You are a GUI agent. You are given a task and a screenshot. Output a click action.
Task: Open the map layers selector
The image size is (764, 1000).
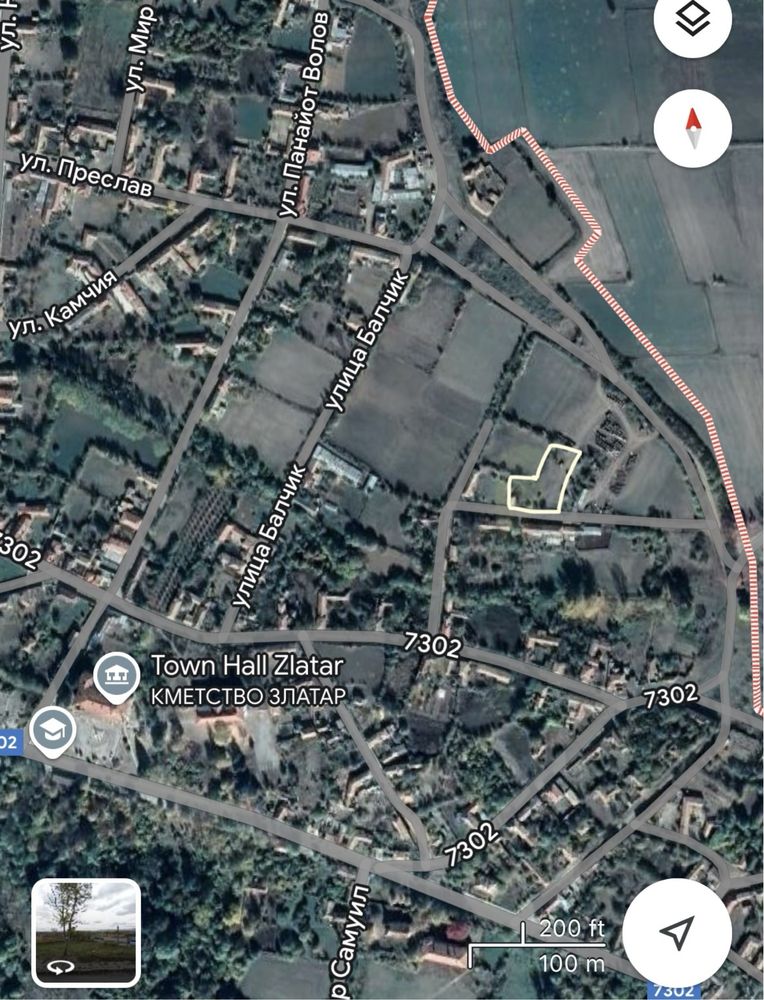pyautogui.click(x=693, y=21)
